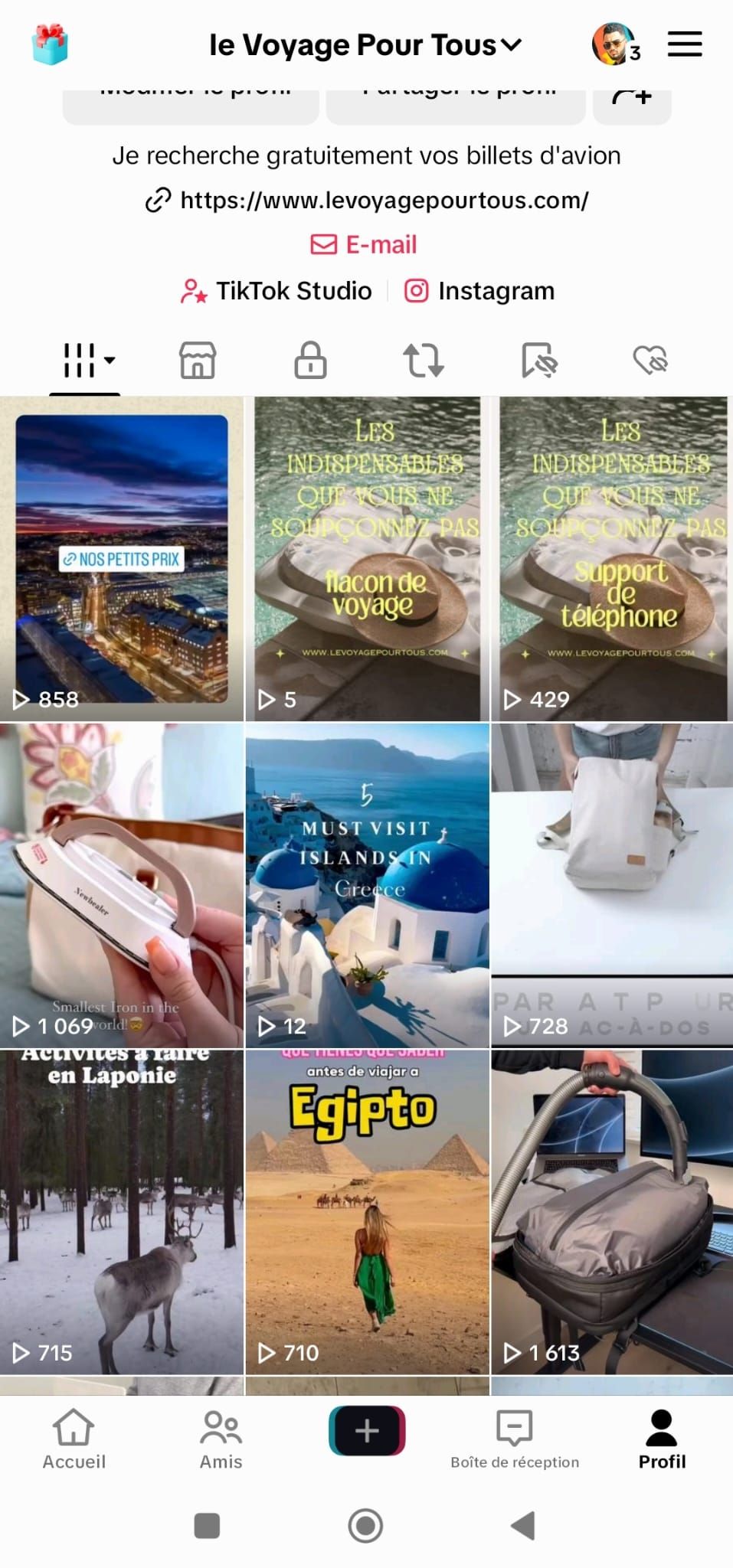Open the Support de téléphone video

click(613, 559)
